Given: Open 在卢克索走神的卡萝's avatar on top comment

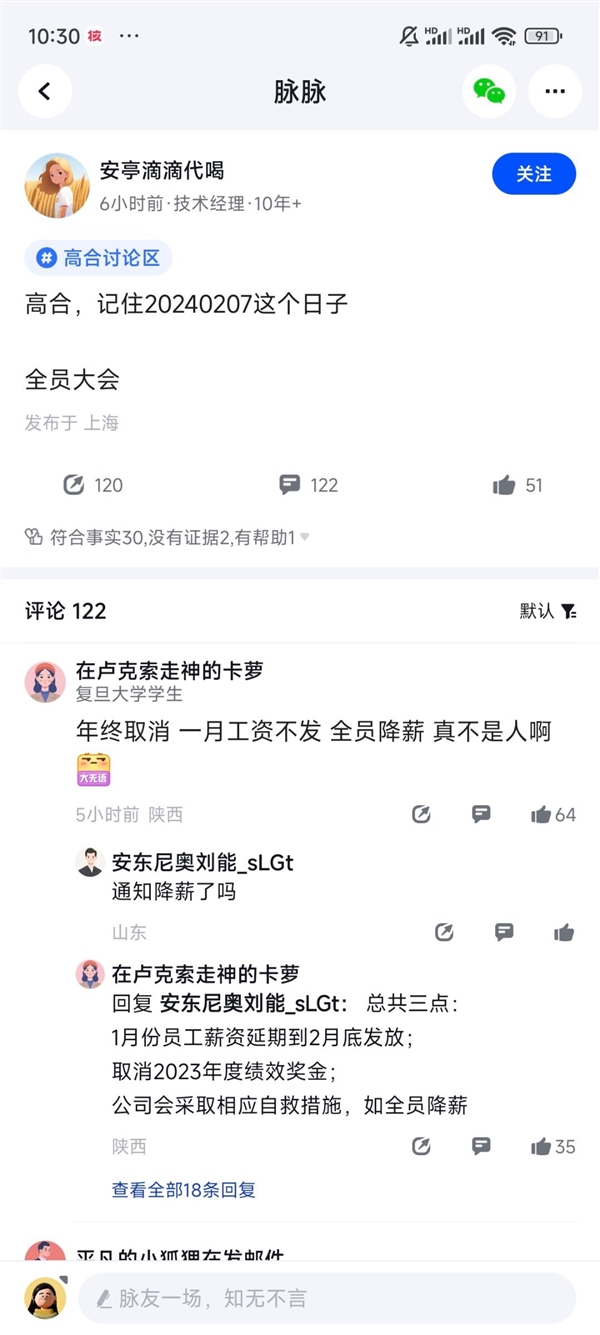Looking at the screenshot, I should [45, 682].
